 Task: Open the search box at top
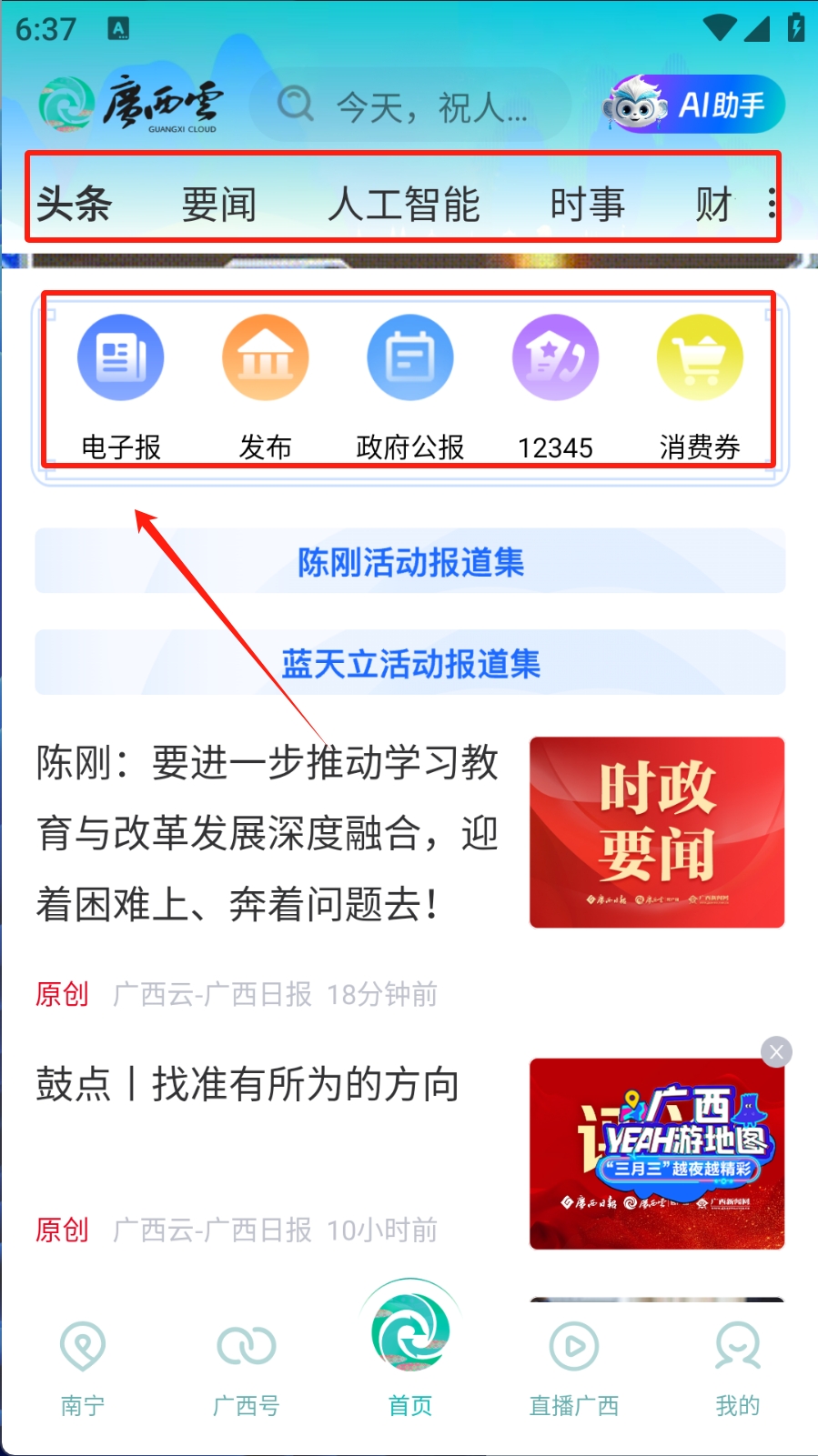[409, 106]
